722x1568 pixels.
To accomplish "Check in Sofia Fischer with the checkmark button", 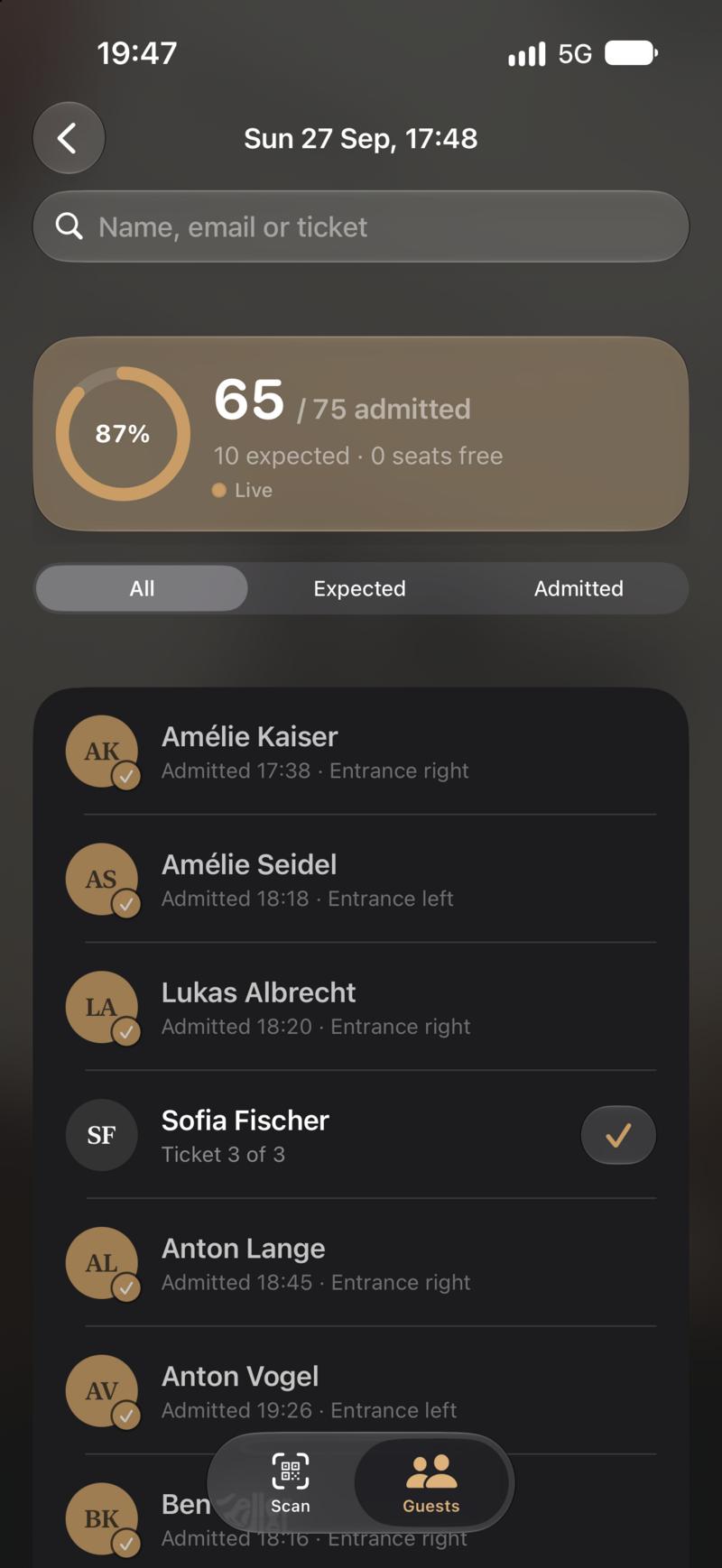I will 618,1135.
